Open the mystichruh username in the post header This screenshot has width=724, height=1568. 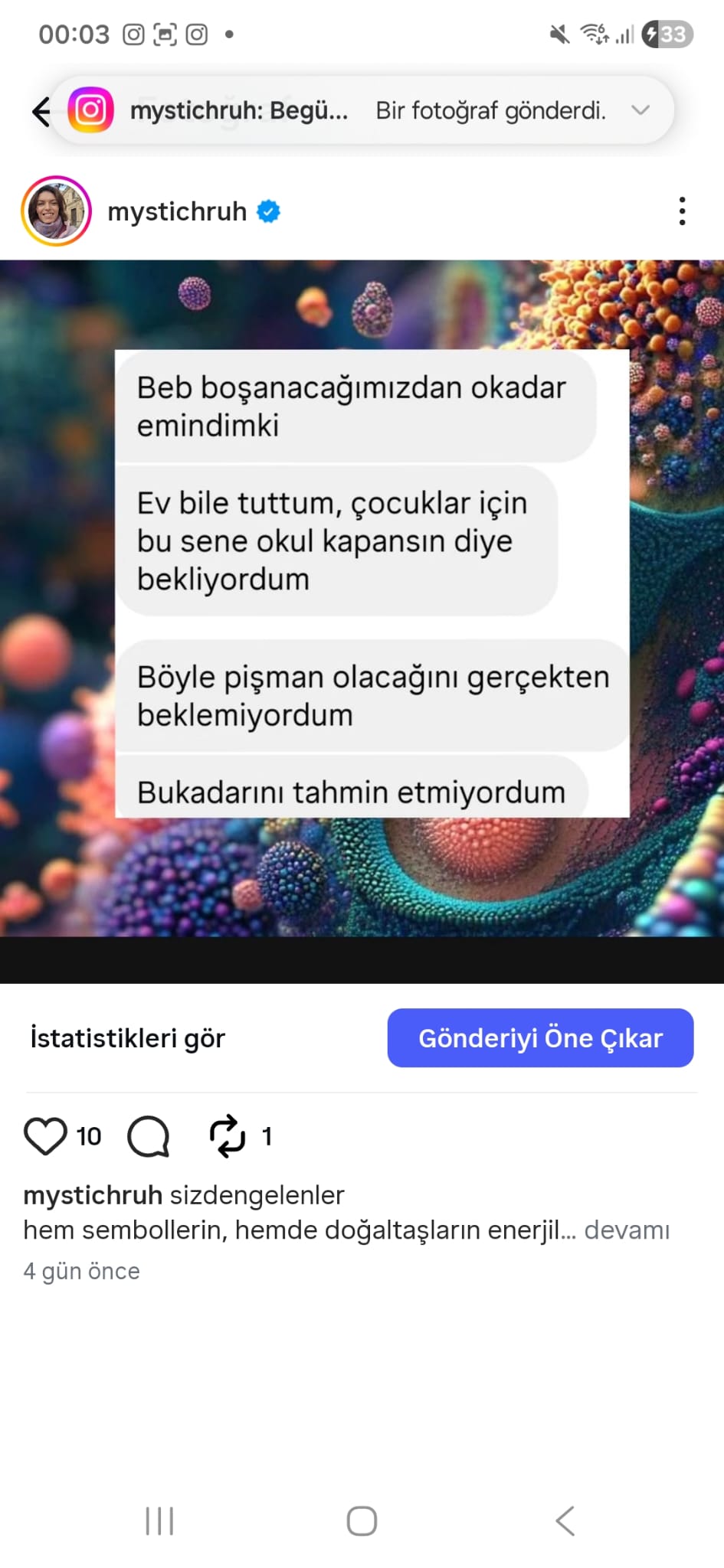point(177,211)
